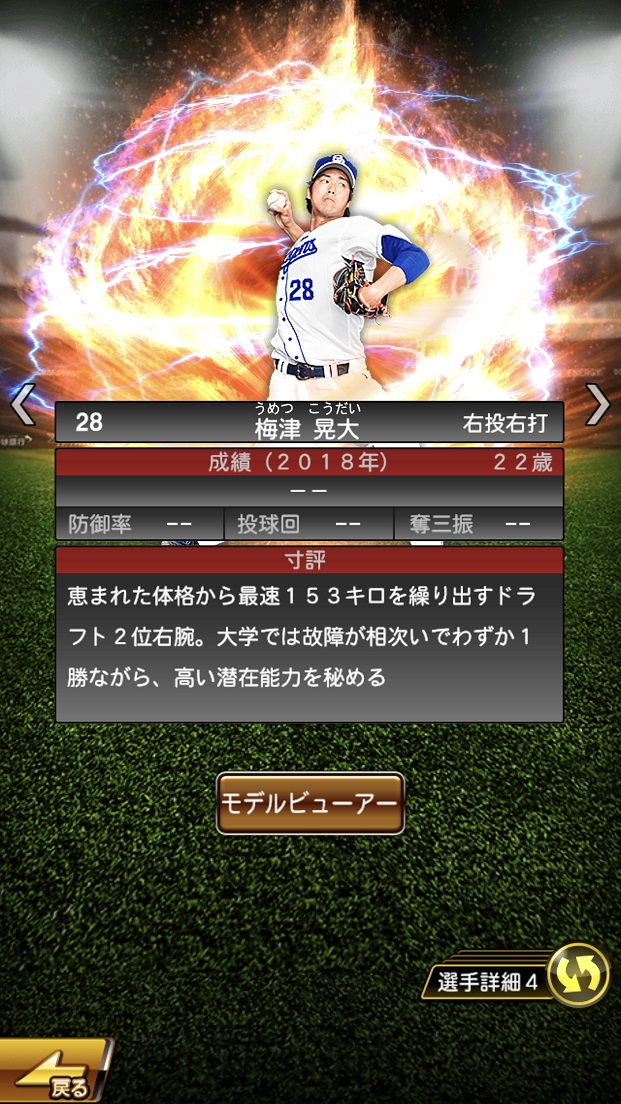This screenshot has width=621, height=1104.
Task: Go to the previous player with left arrow
Action: [x=22, y=405]
